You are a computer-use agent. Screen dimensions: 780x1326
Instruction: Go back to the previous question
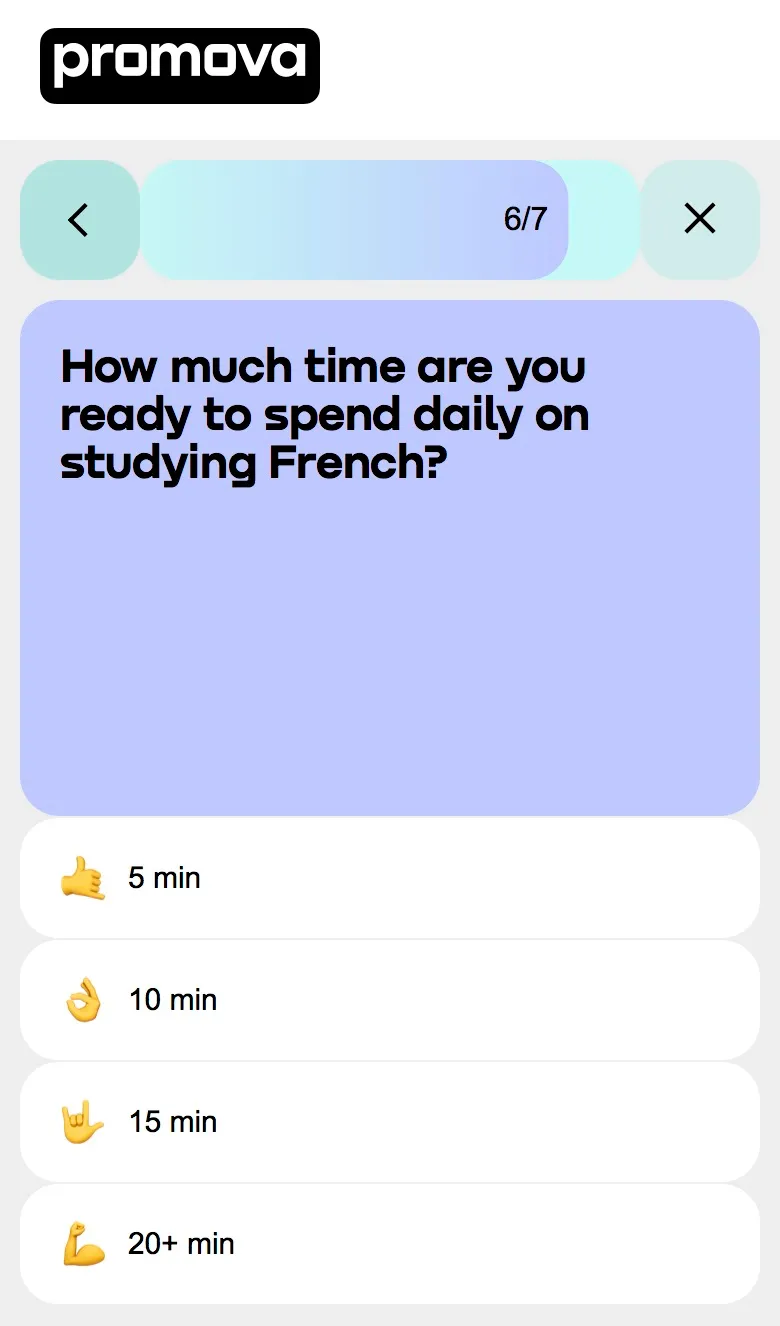click(79, 219)
